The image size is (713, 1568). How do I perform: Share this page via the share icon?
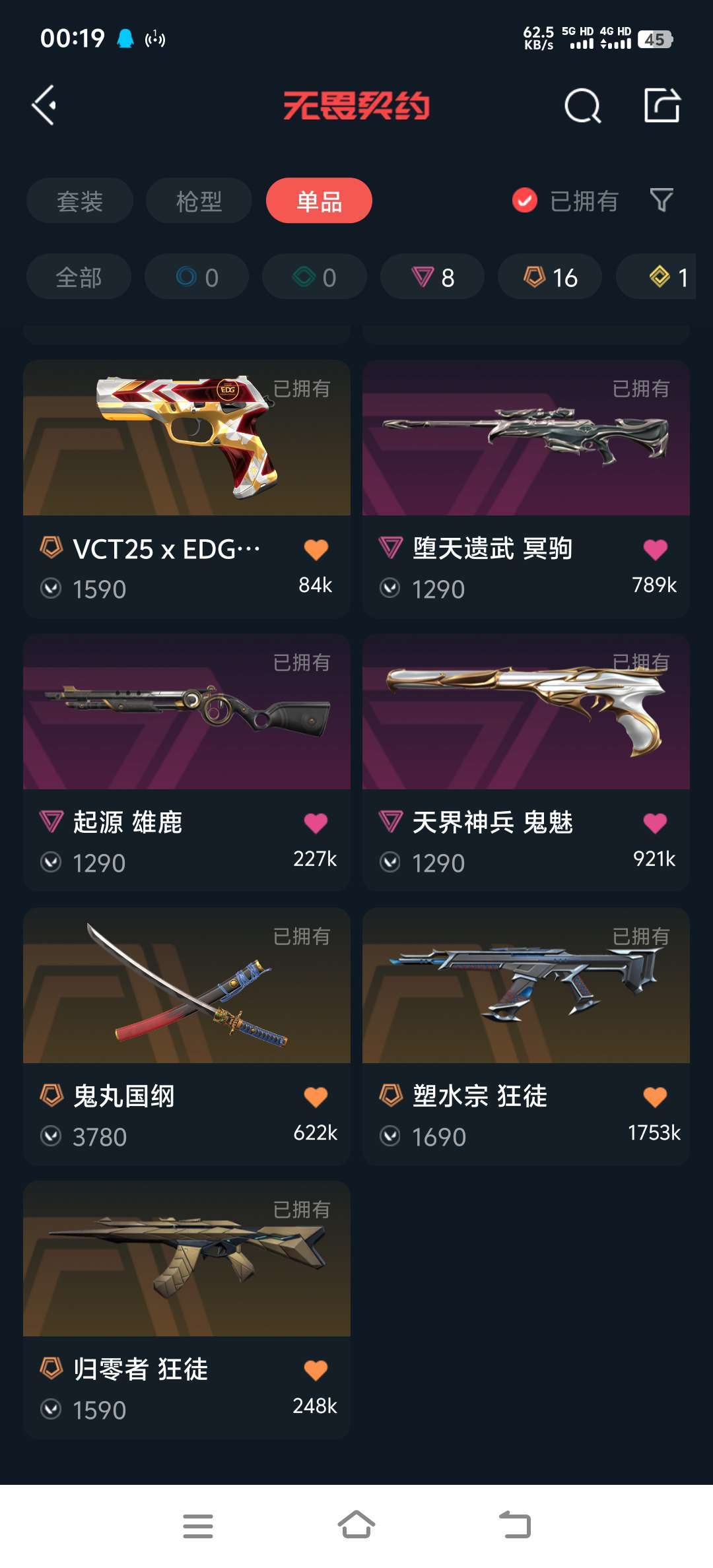click(662, 105)
